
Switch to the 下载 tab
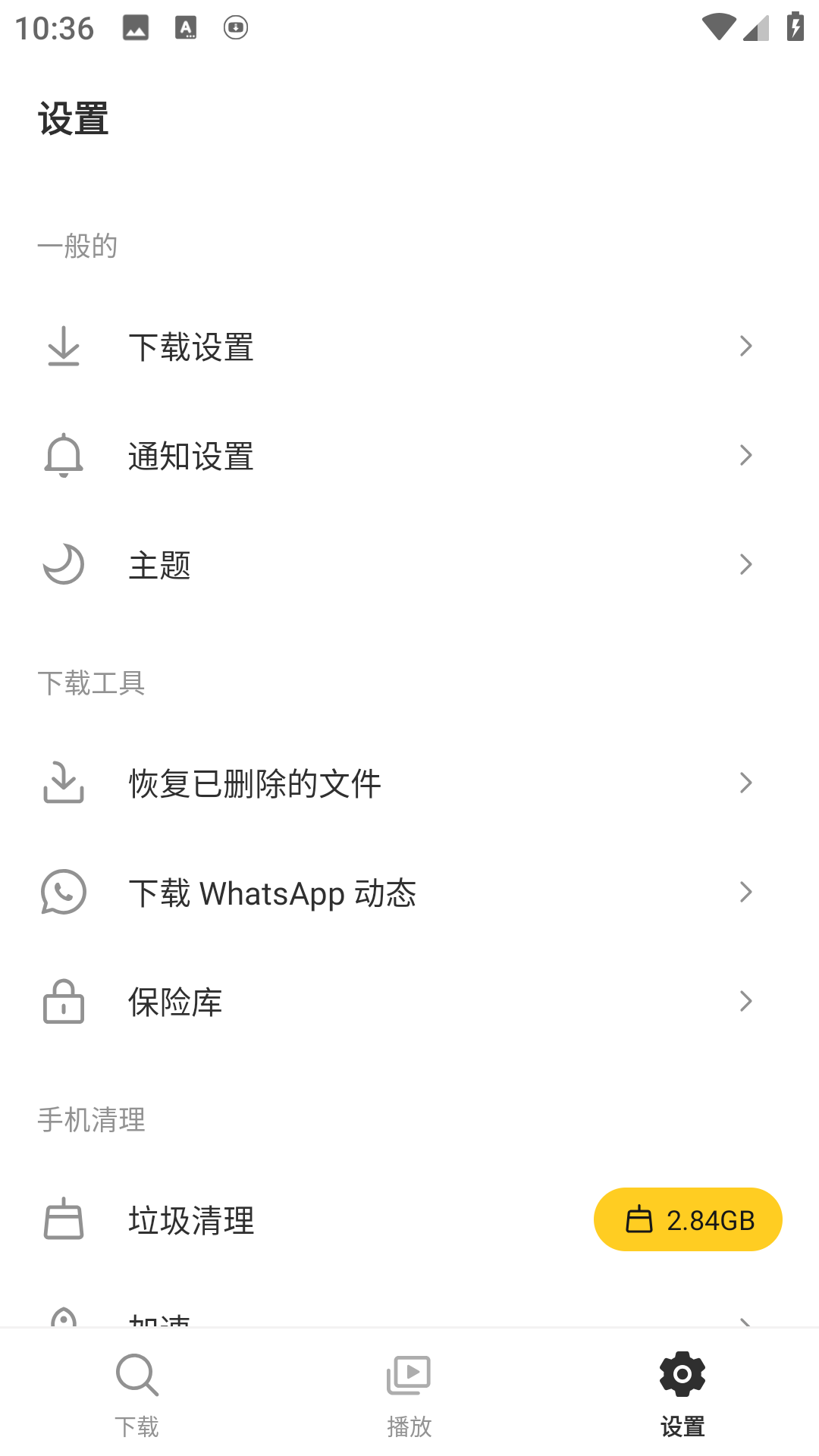click(x=136, y=1395)
